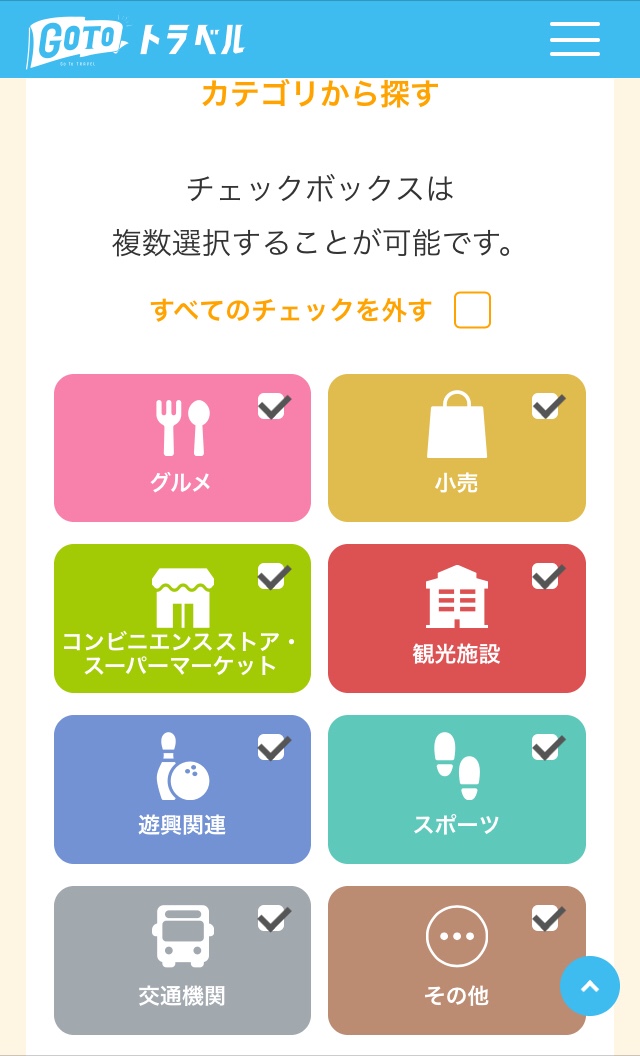
Task: Open the hamburger menu
Action: pyautogui.click(x=574, y=39)
